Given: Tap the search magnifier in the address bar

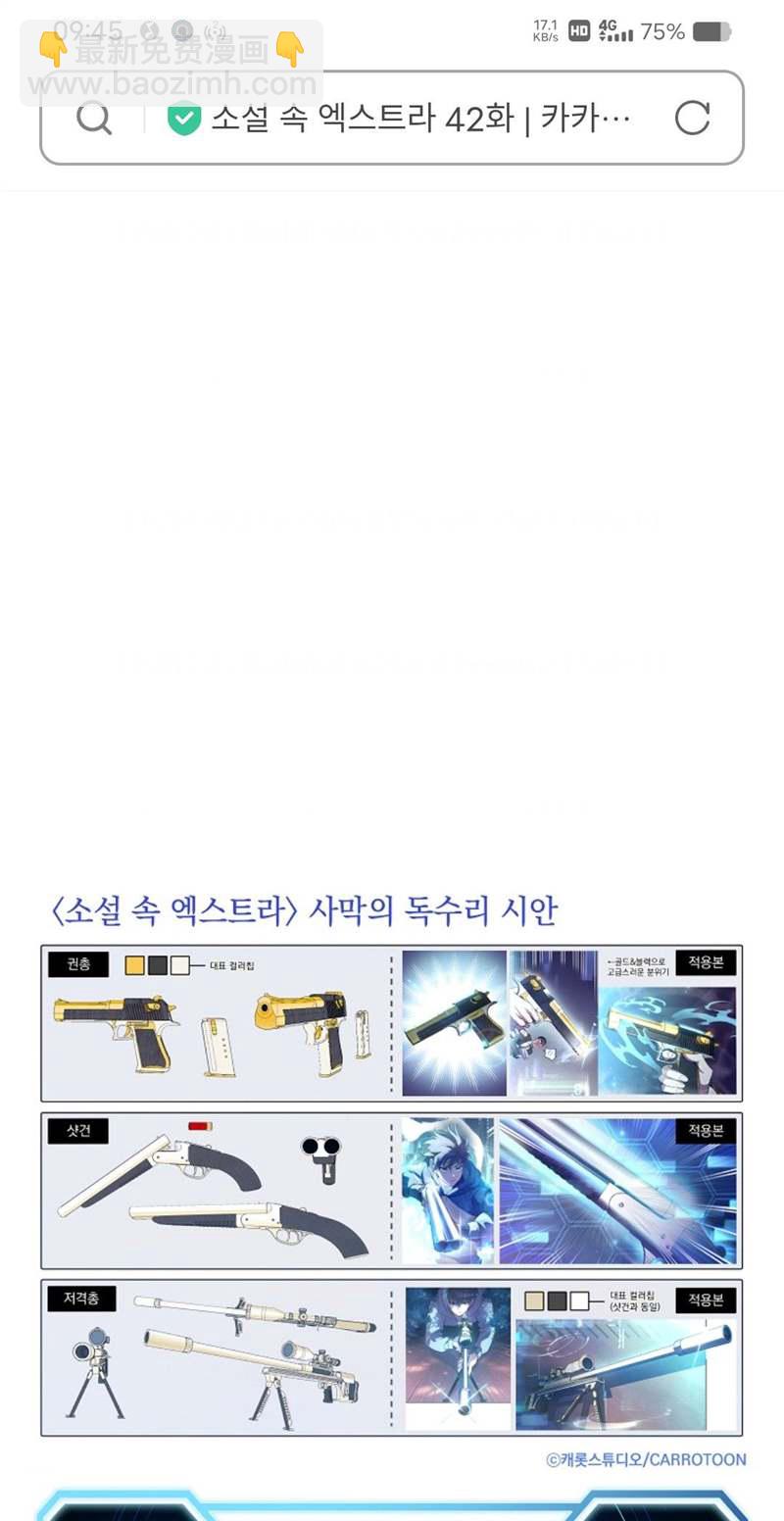Looking at the screenshot, I should click(94, 119).
